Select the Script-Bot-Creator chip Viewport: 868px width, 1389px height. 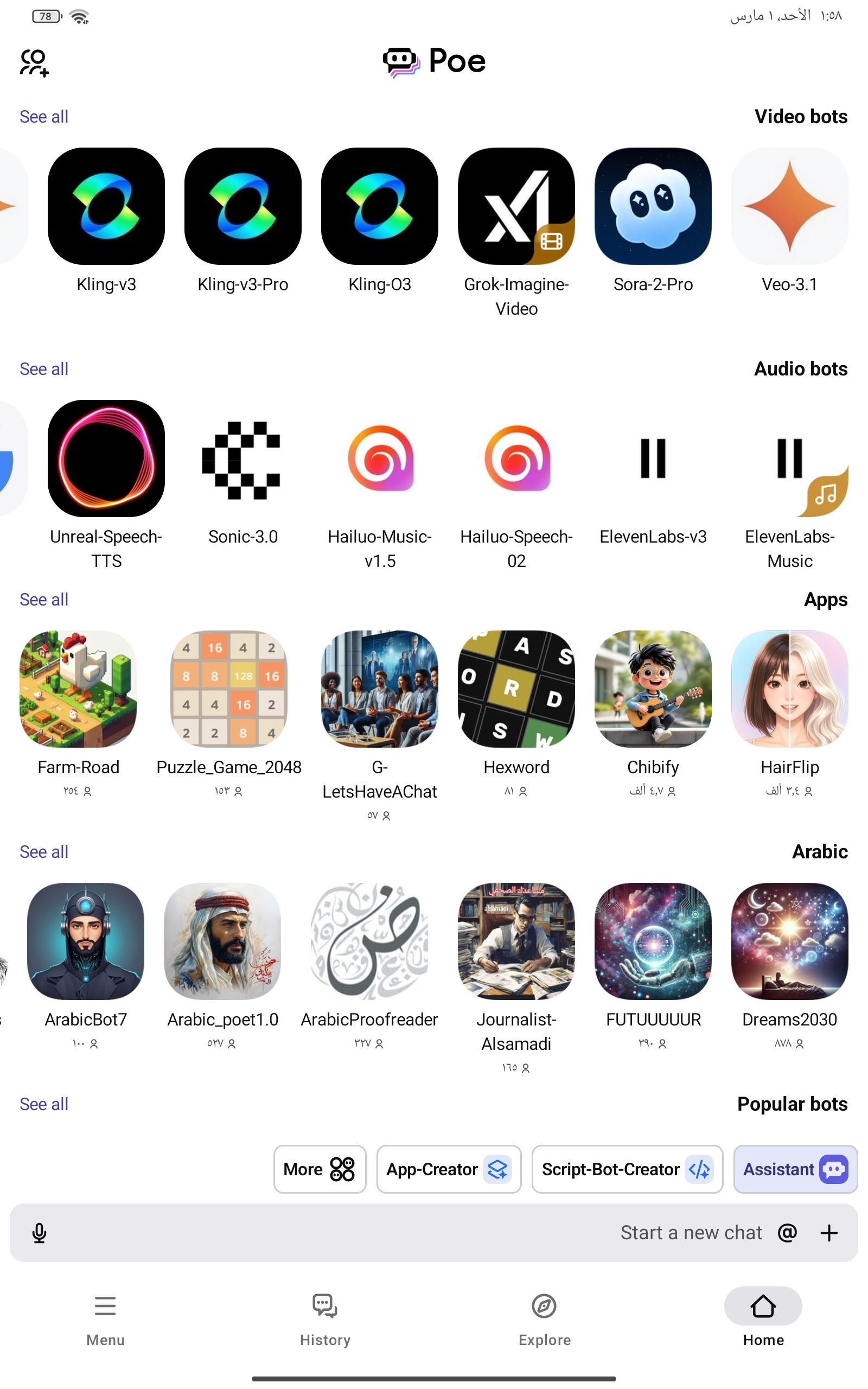[627, 1169]
